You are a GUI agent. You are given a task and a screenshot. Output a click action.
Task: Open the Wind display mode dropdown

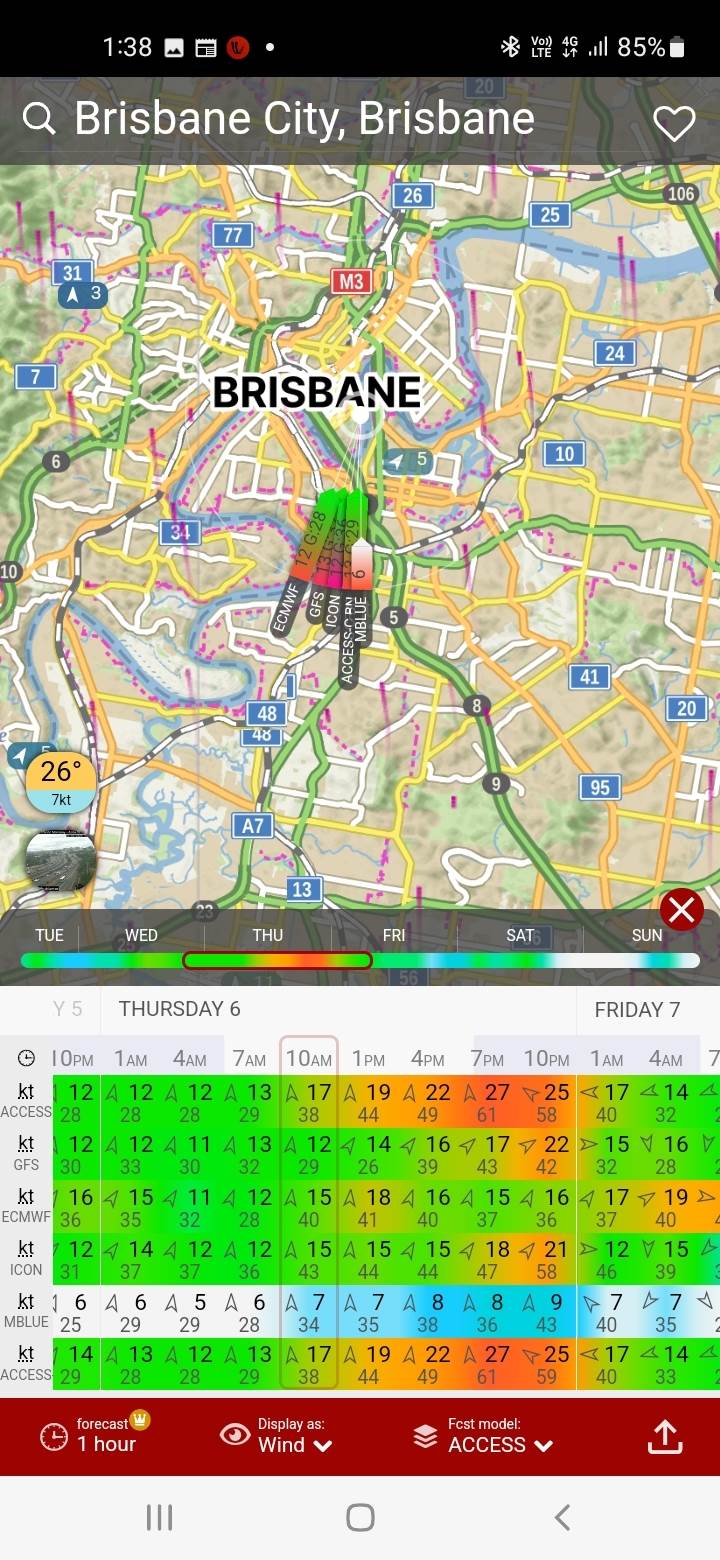[x=294, y=1445]
